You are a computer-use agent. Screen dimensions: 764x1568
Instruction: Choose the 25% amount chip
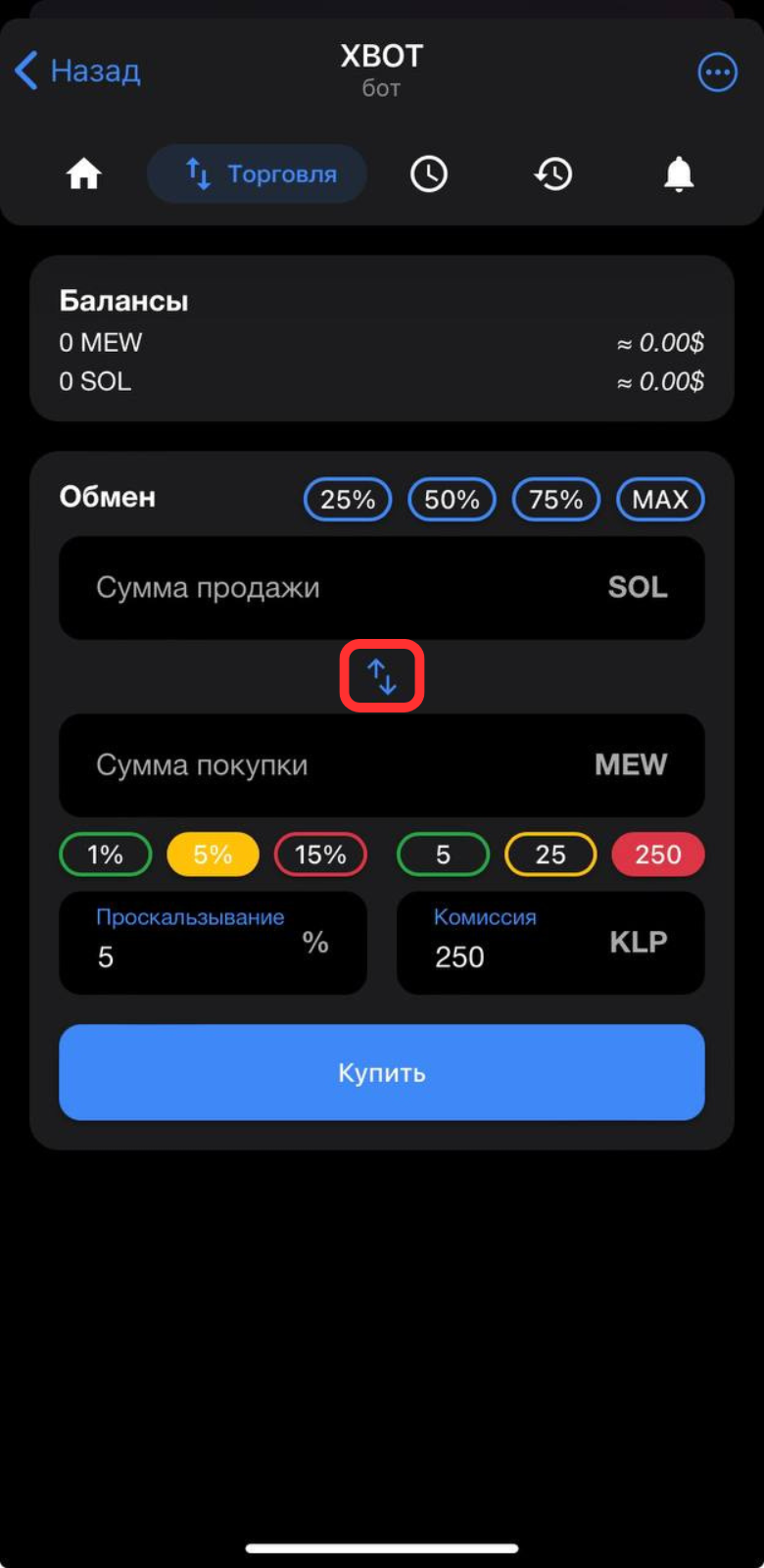(x=348, y=500)
